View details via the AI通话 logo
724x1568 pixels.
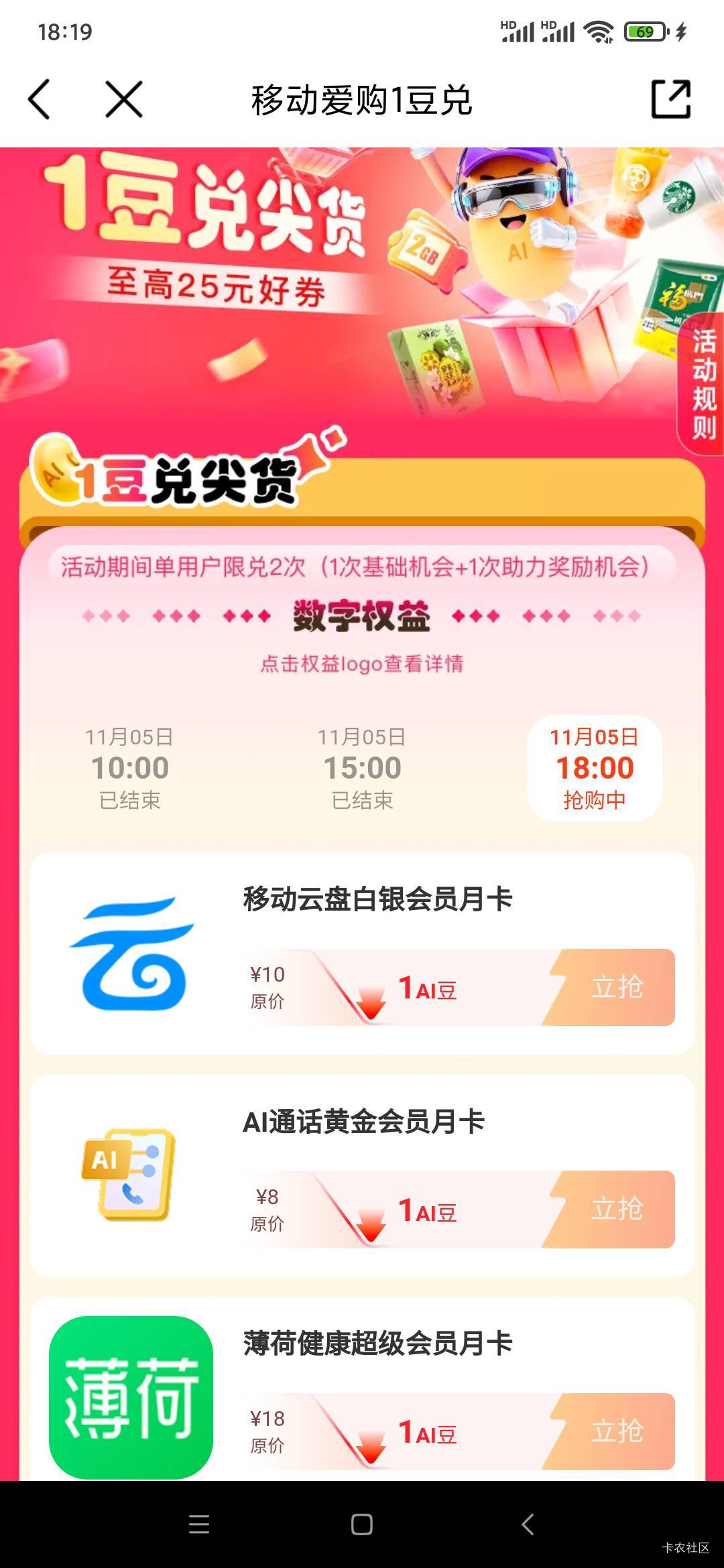(130, 1175)
